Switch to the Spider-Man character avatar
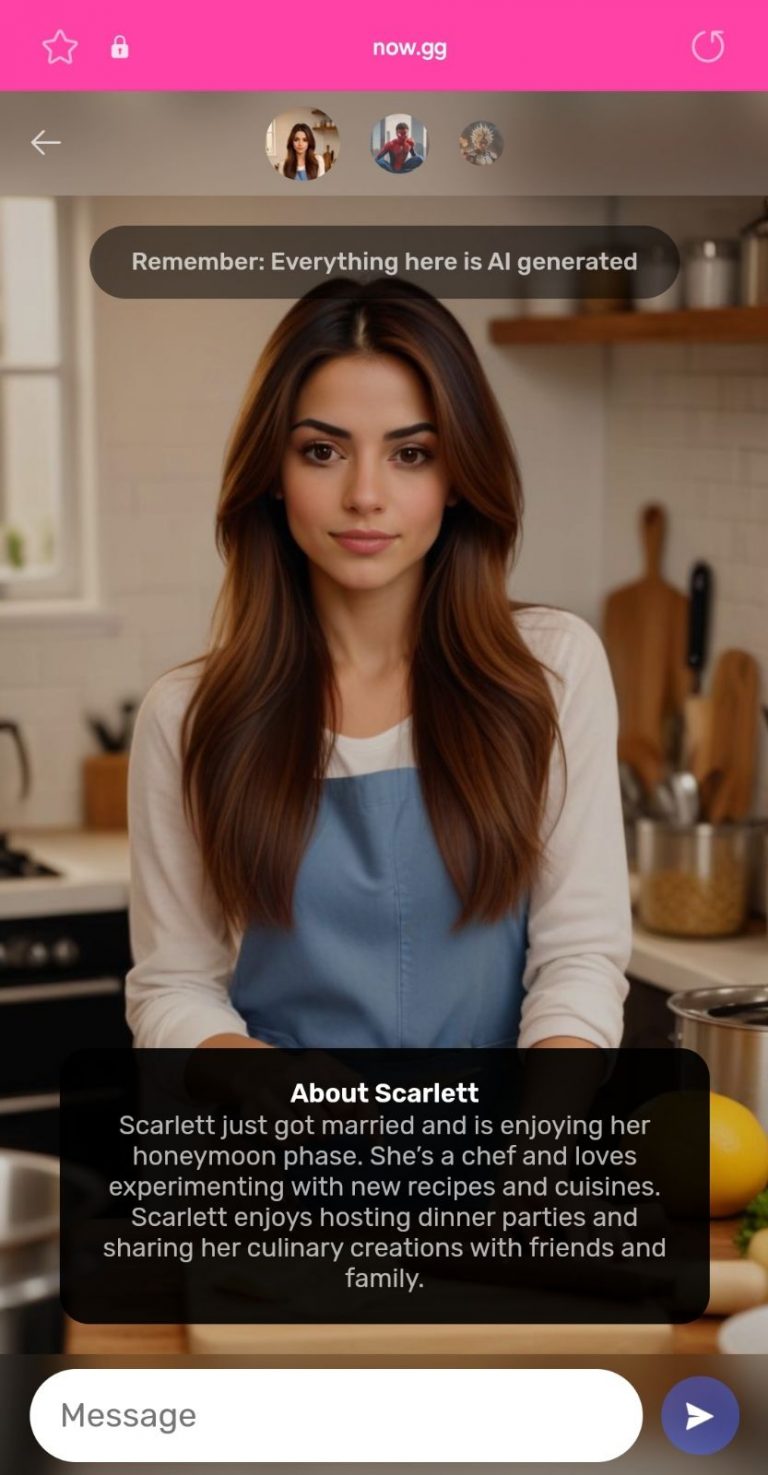 tap(400, 143)
